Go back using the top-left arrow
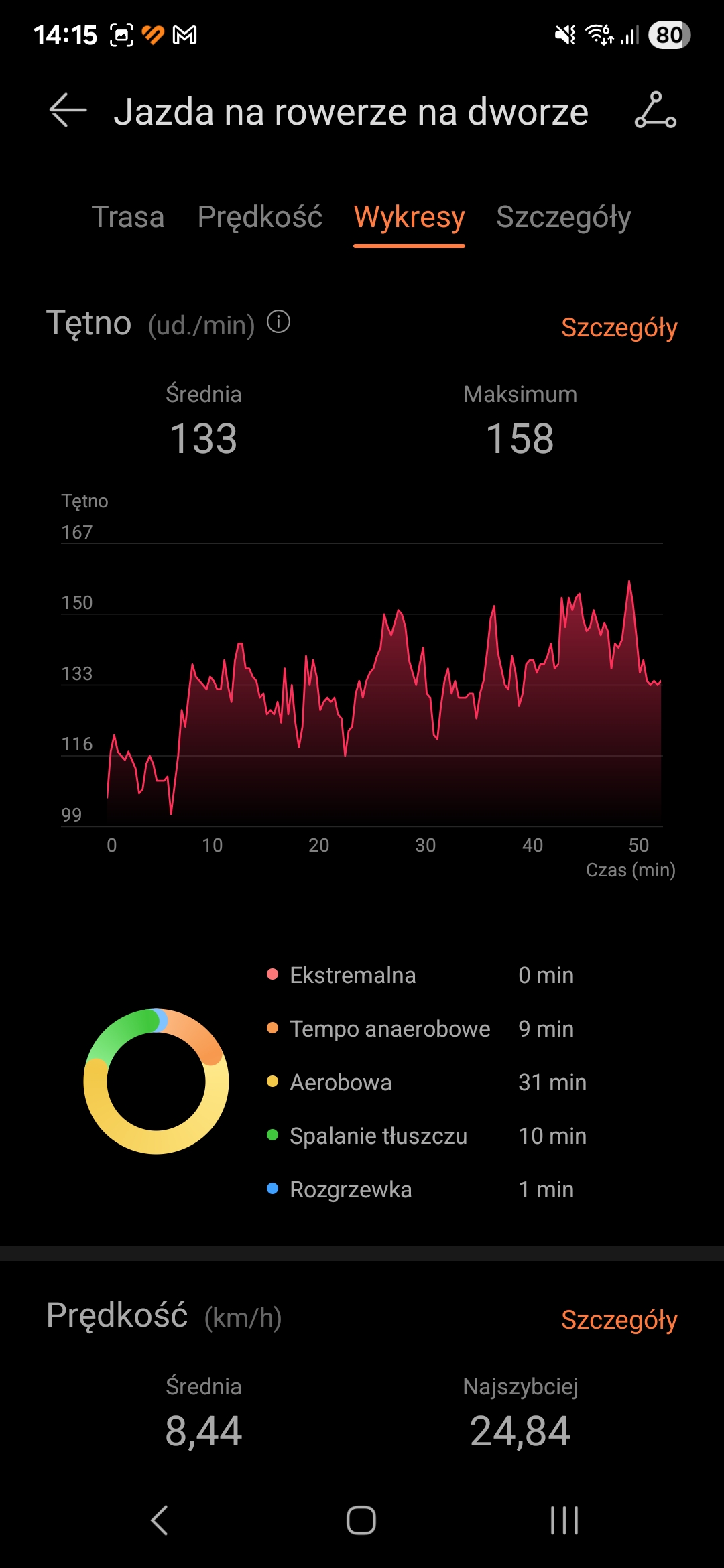 [x=68, y=111]
